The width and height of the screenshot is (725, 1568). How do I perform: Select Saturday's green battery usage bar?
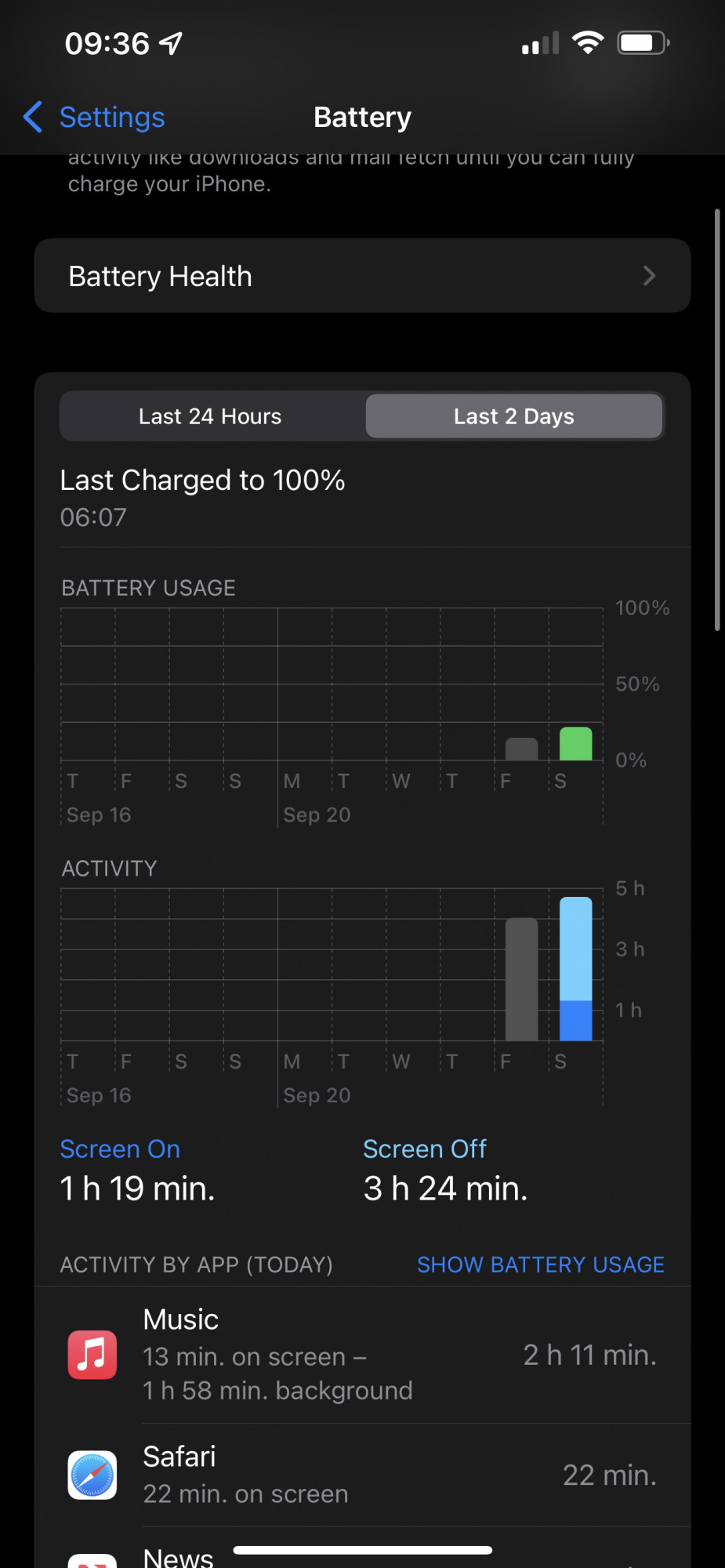[575, 745]
